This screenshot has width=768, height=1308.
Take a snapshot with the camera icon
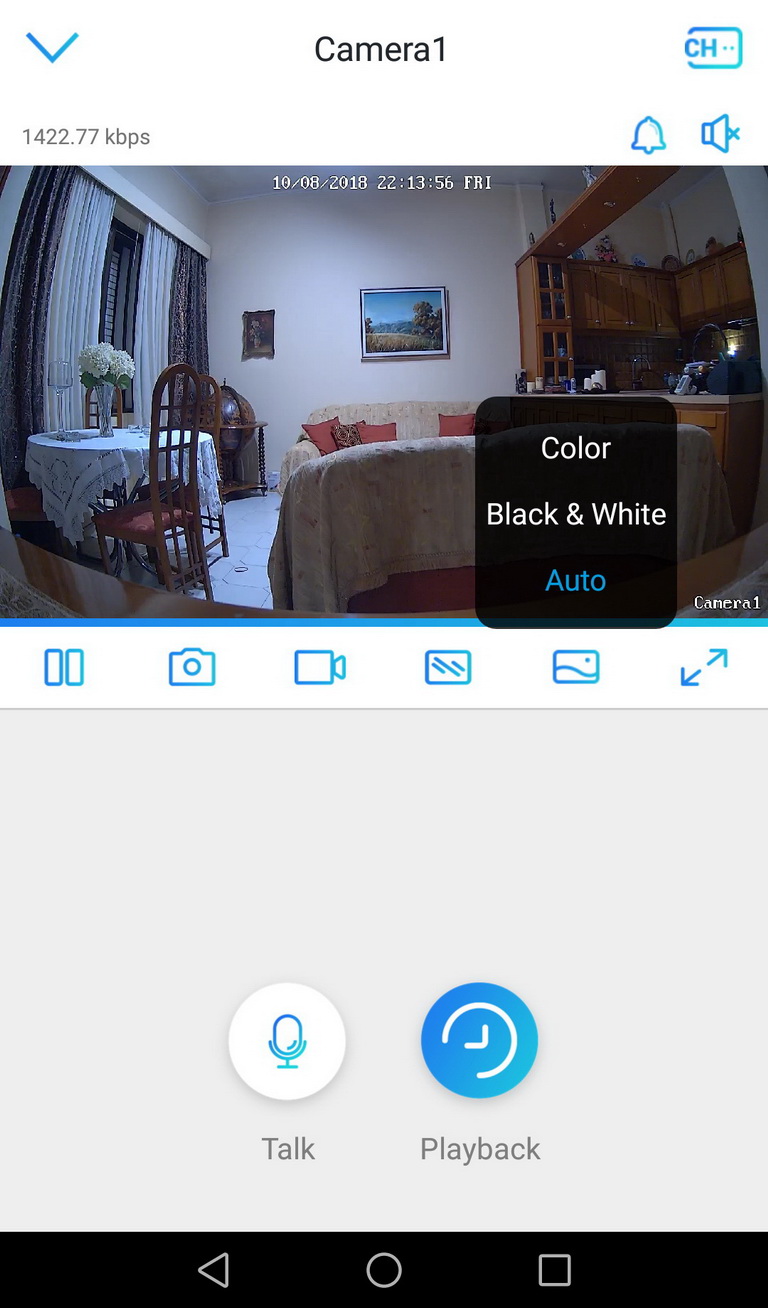[x=192, y=667]
